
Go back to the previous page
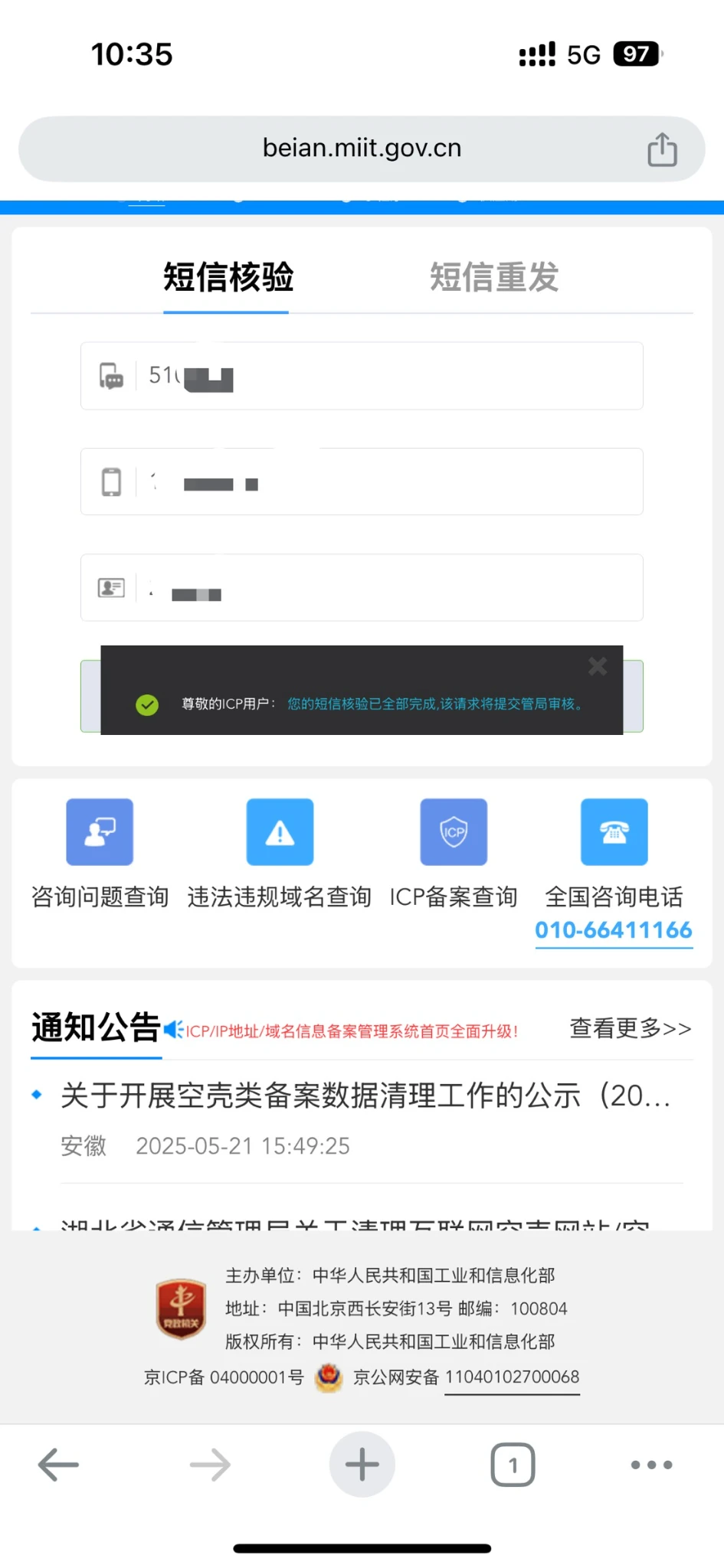pos(58,1465)
